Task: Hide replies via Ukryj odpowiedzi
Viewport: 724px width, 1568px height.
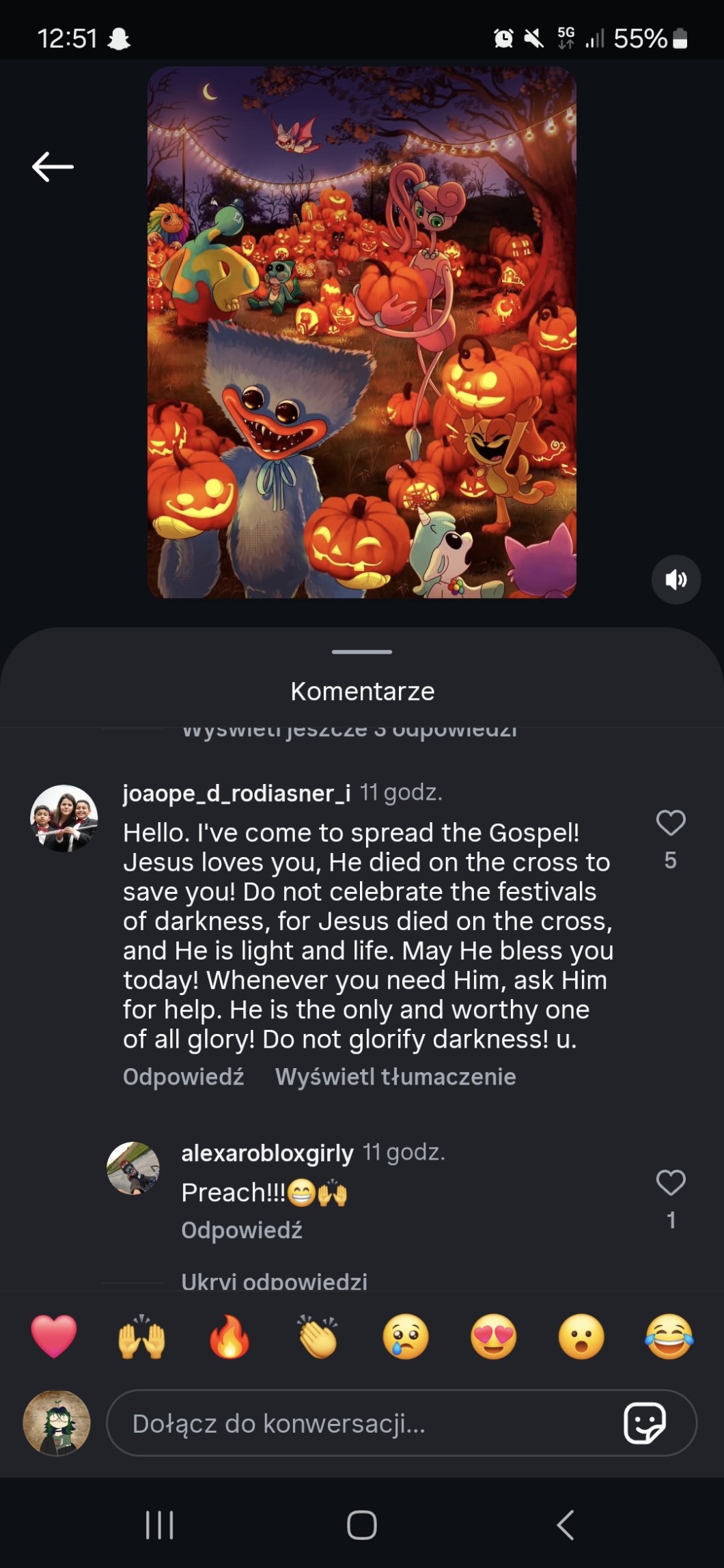Action: click(274, 1280)
